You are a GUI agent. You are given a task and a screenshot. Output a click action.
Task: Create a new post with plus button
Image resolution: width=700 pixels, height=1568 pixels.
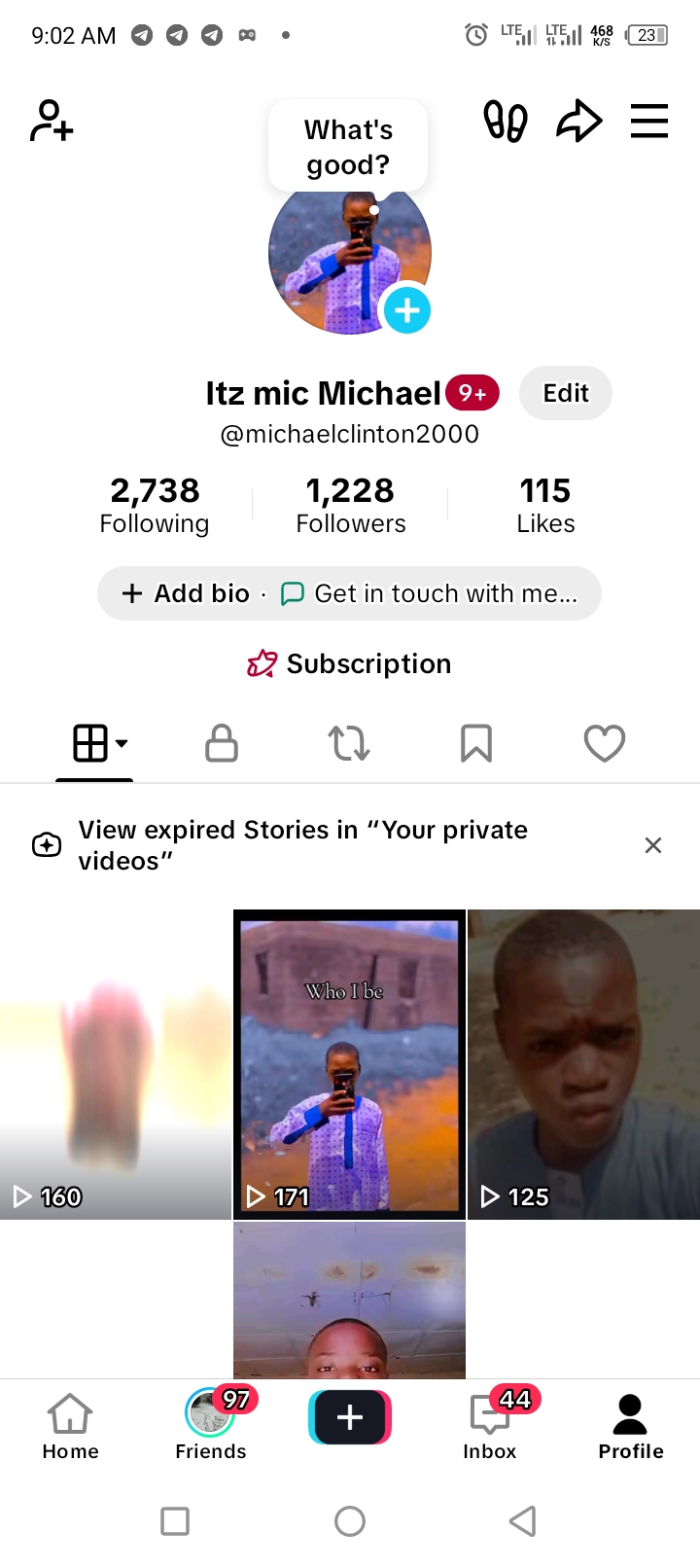click(x=350, y=1417)
